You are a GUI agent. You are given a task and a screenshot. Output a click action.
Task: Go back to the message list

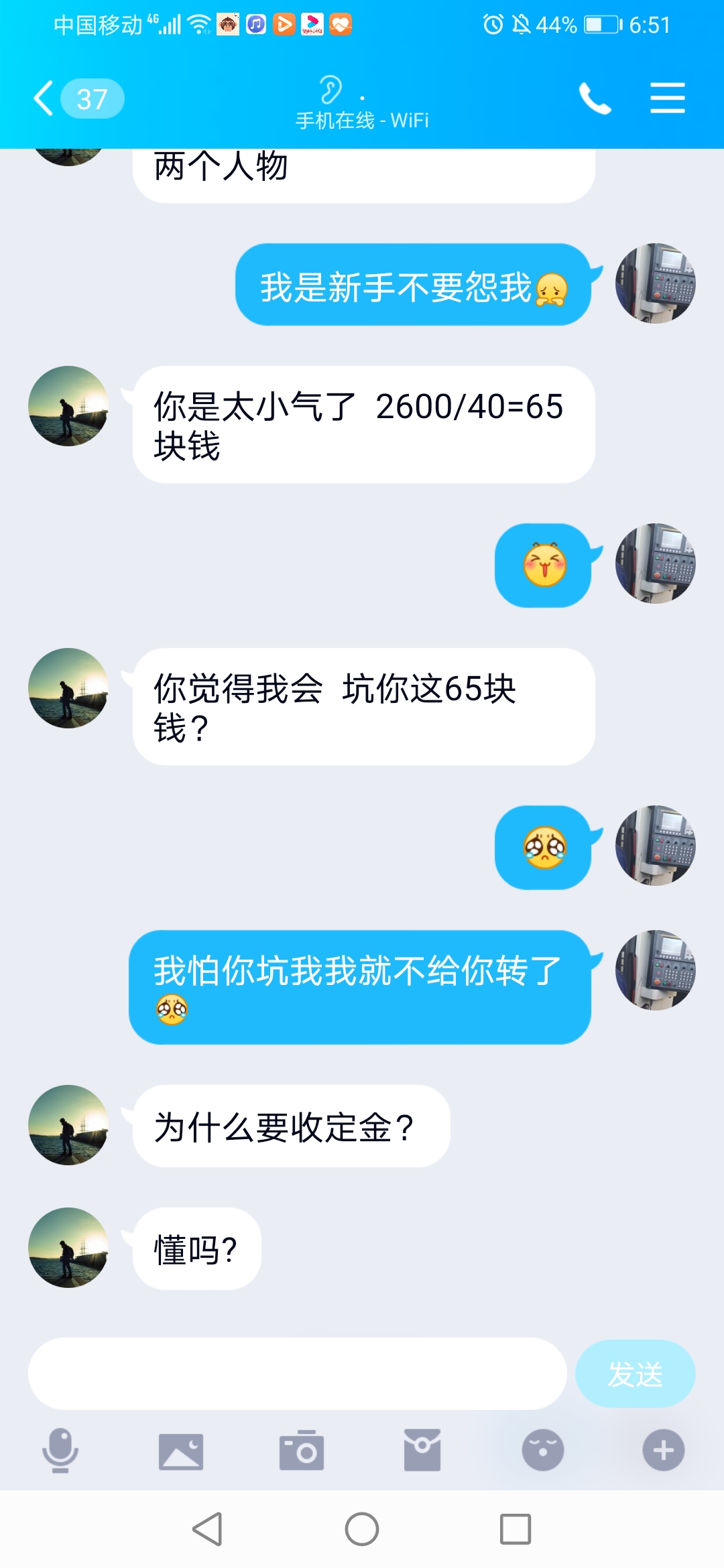click(x=44, y=99)
